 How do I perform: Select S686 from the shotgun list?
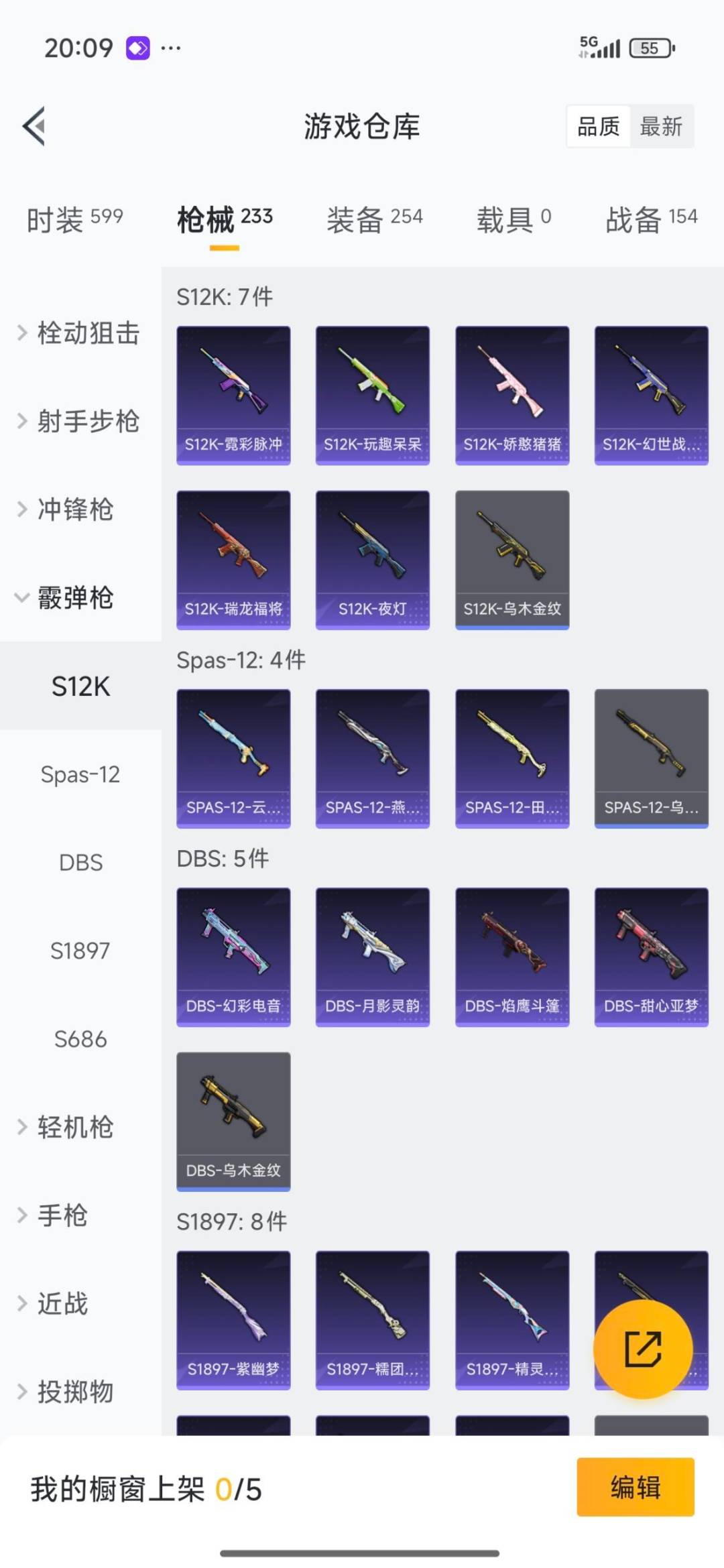[80, 1039]
